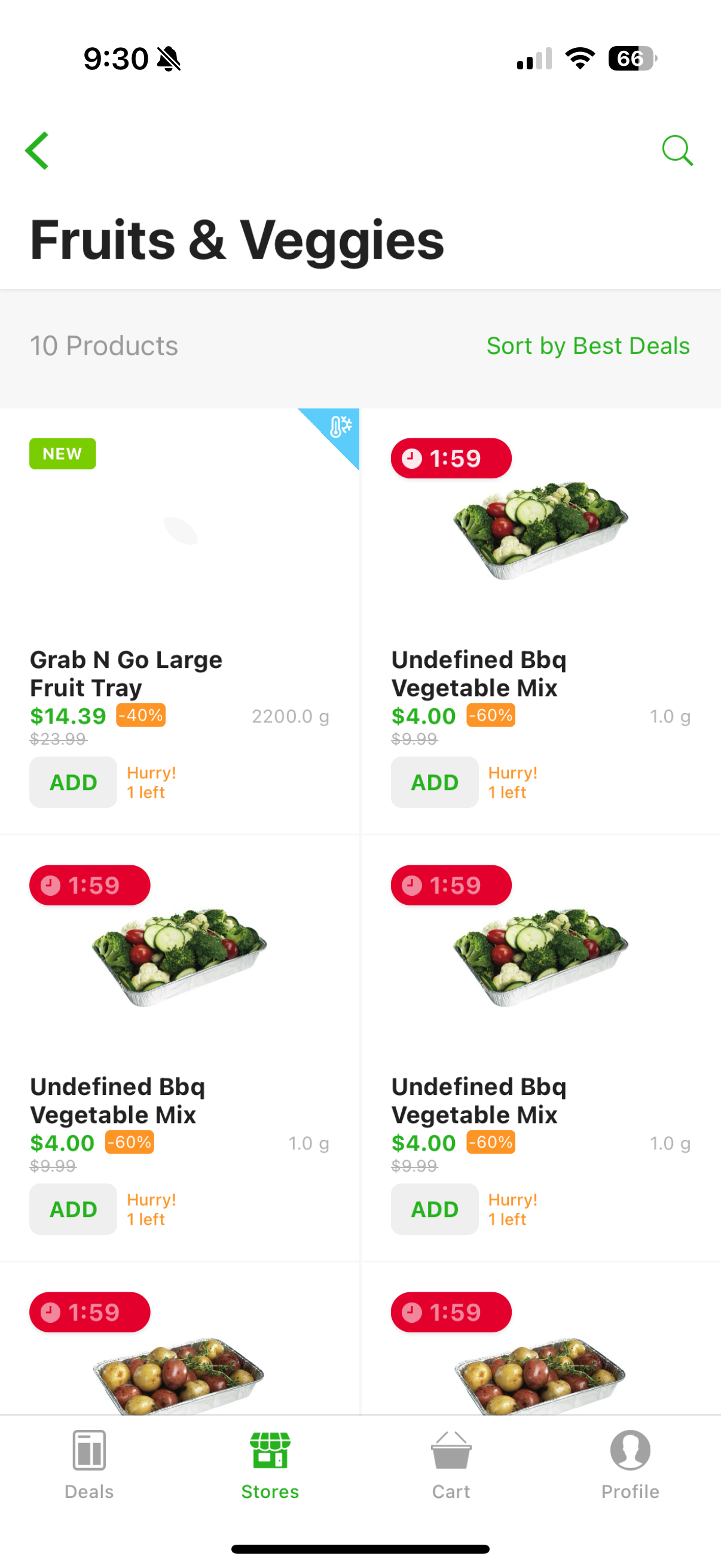Switch to the Stores tab
The image size is (721, 1568).
270,1465
